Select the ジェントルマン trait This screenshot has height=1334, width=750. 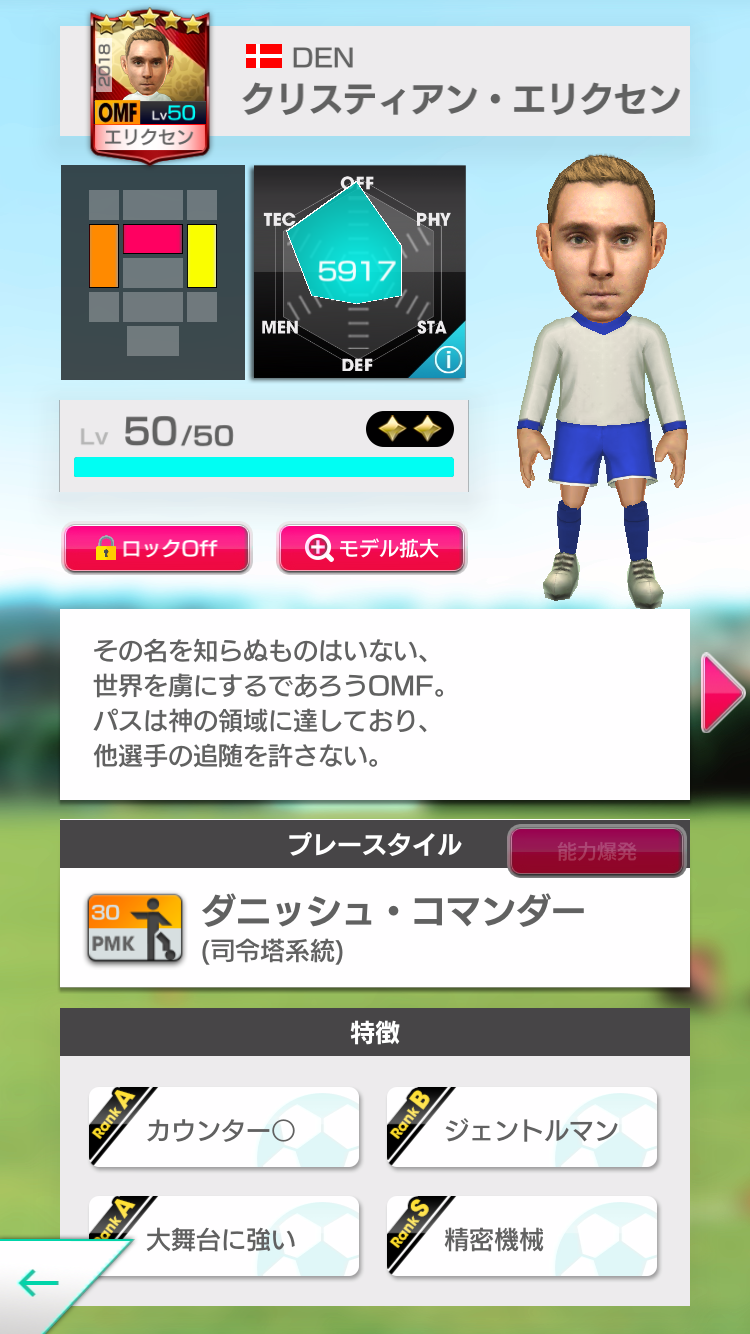[x=520, y=1127]
